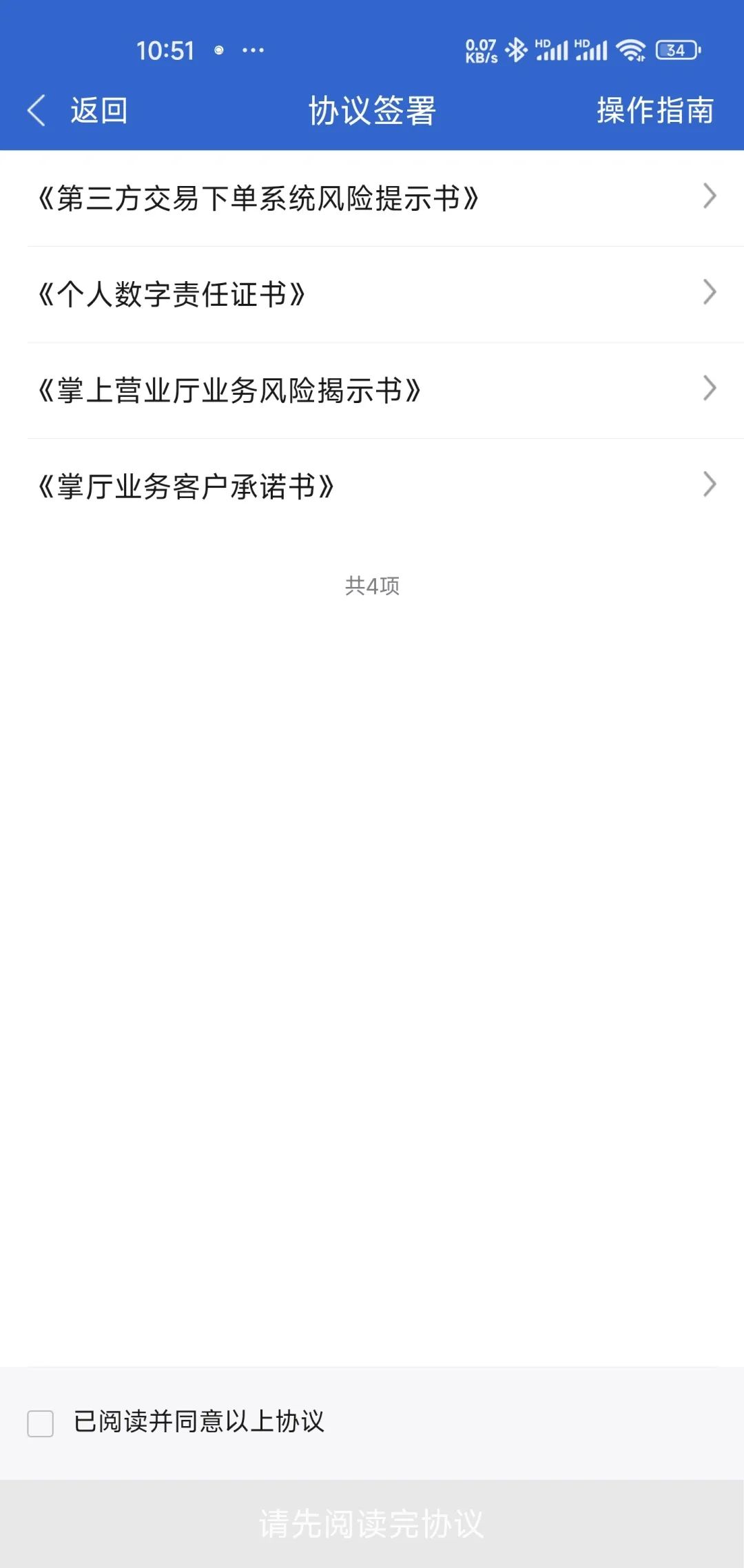Check 已阅读并同意以上协议 box

pyautogui.click(x=41, y=1423)
